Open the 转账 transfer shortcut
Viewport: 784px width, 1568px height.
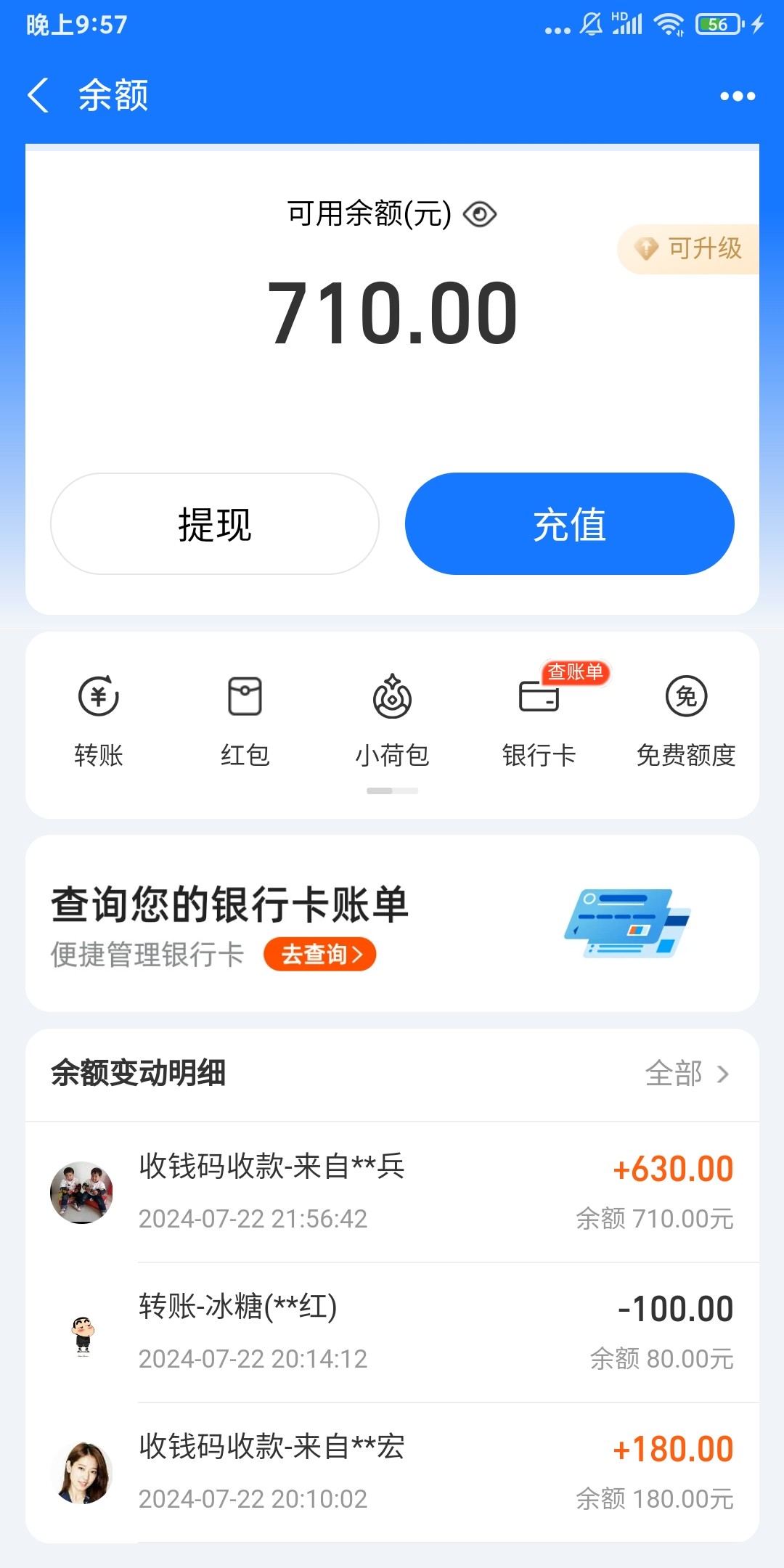[x=99, y=720]
